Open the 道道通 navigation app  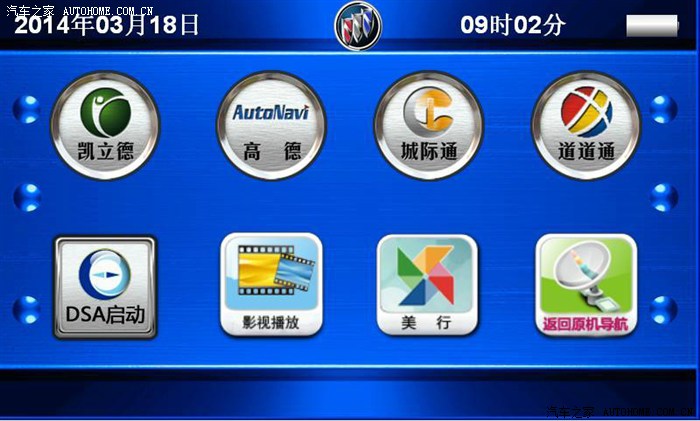pyautogui.click(x=586, y=125)
